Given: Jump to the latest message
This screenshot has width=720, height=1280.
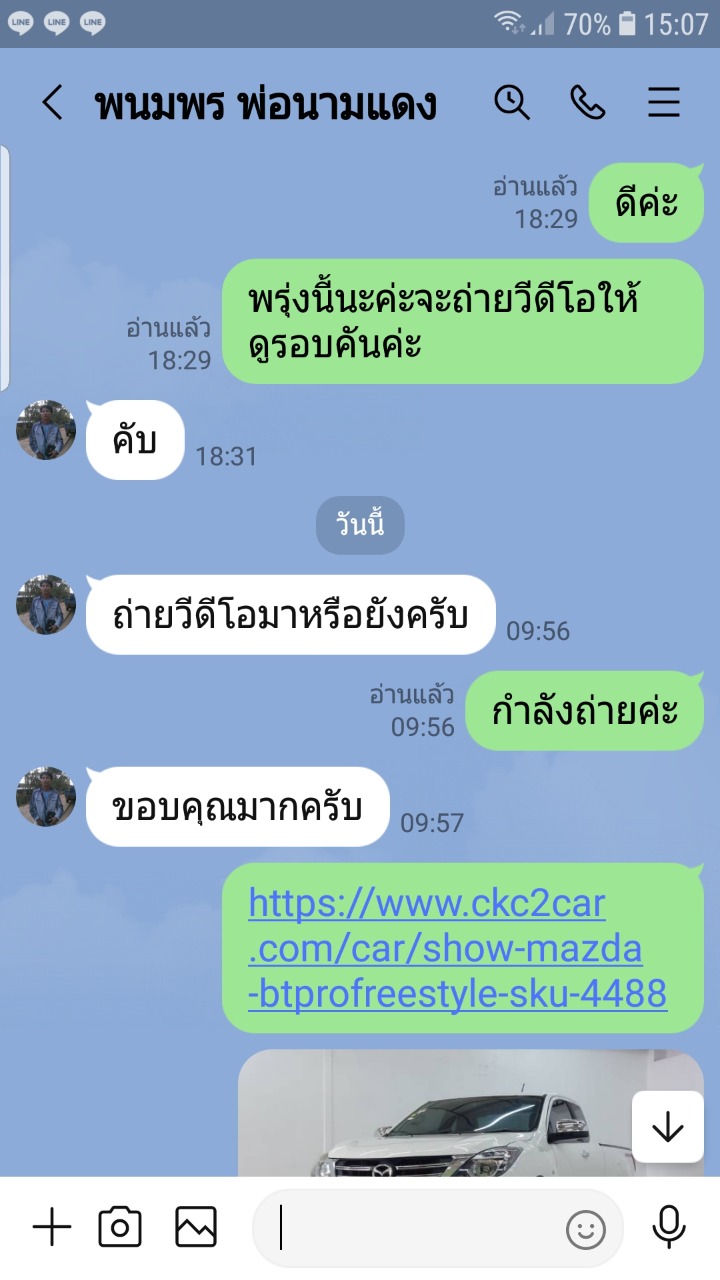Looking at the screenshot, I should click(x=667, y=1127).
